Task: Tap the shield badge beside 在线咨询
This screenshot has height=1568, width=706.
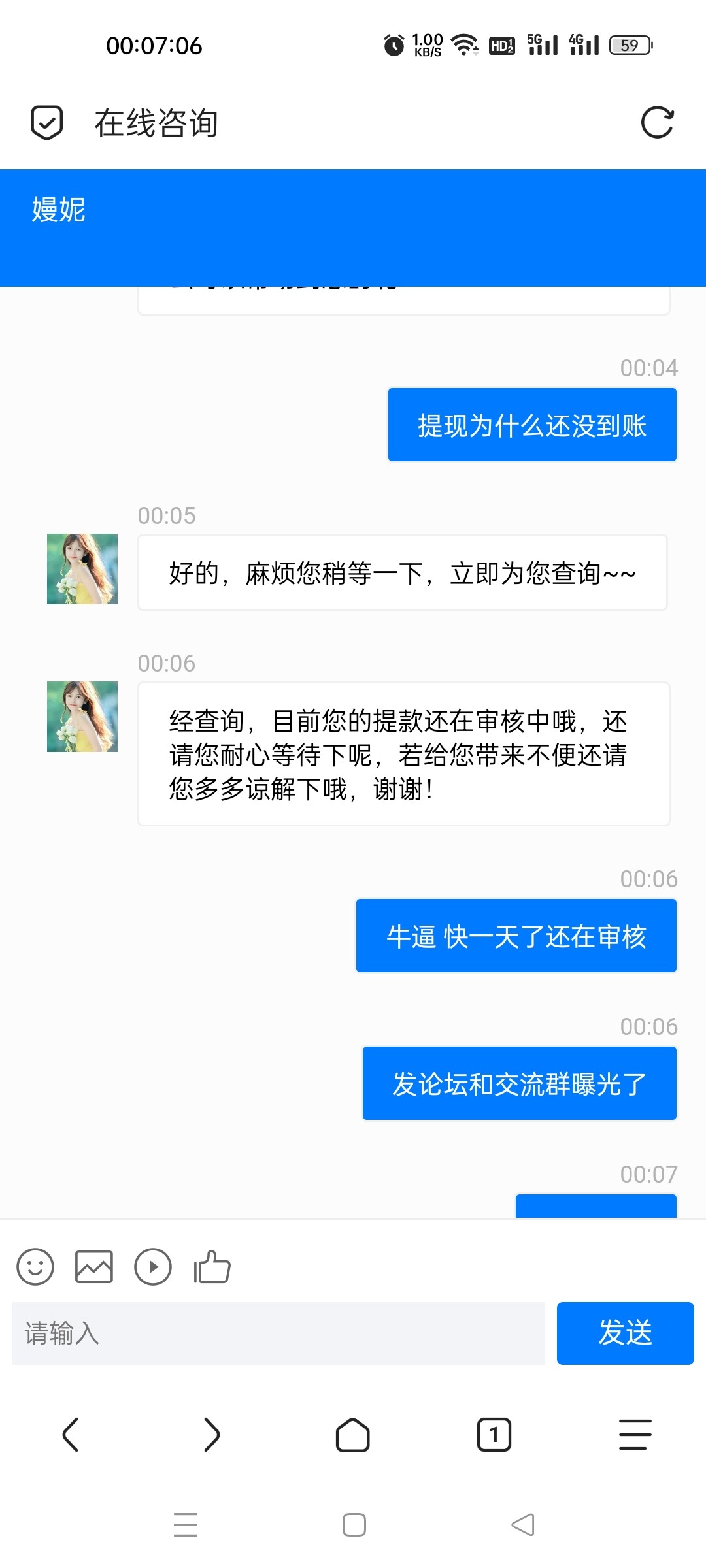Action: [x=46, y=122]
